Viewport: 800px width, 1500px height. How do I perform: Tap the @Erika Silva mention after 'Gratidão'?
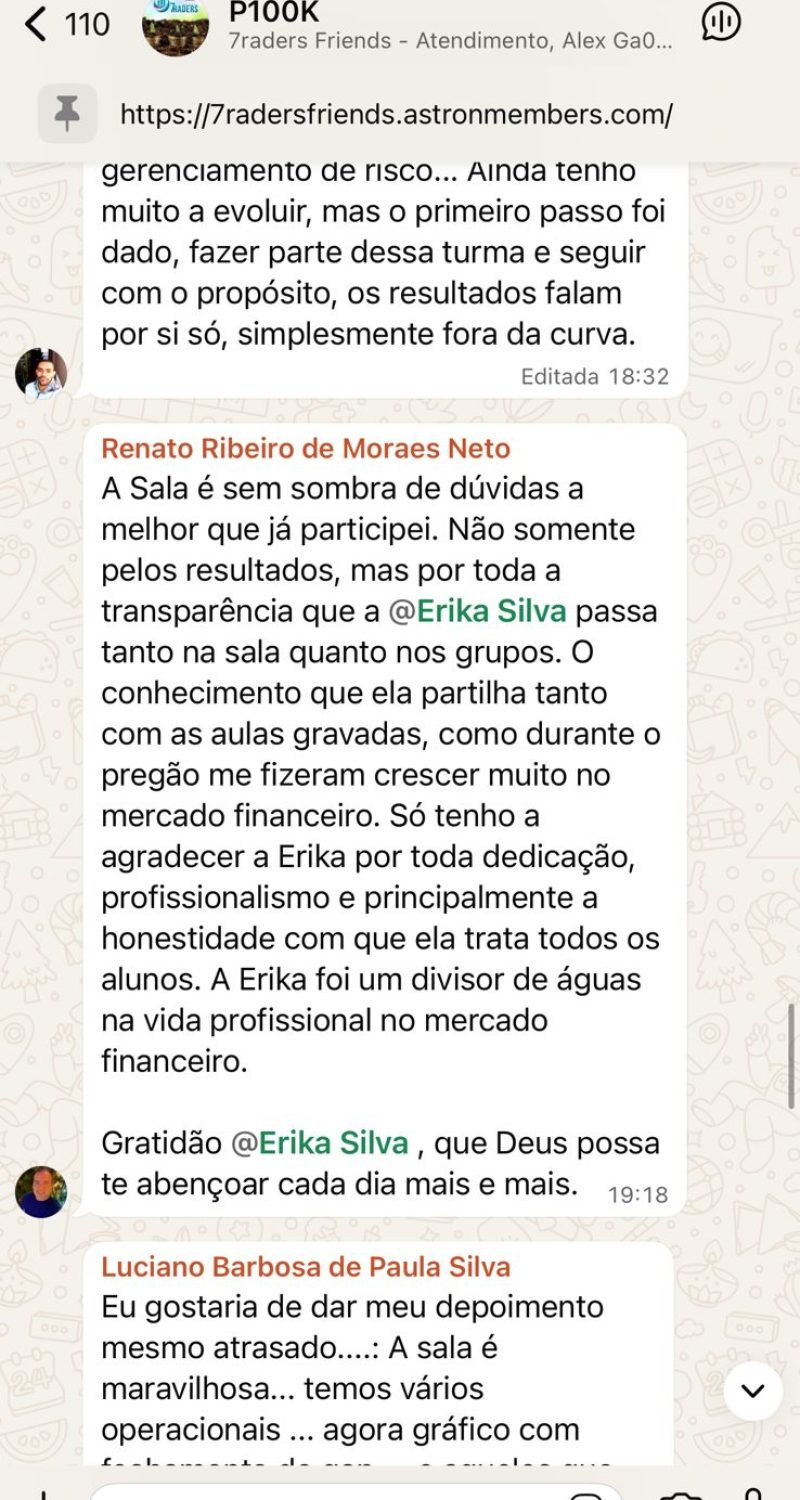coord(320,1143)
